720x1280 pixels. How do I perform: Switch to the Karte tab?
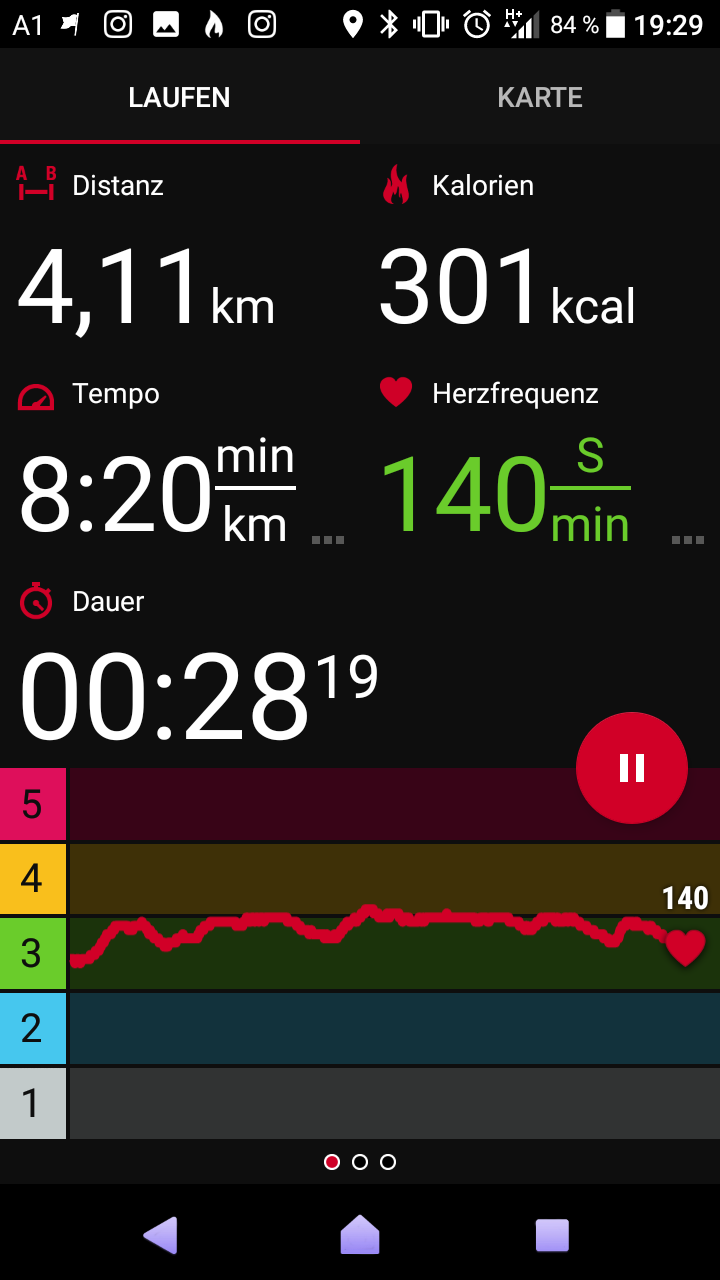pyautogui.click(x=540, y=97)
